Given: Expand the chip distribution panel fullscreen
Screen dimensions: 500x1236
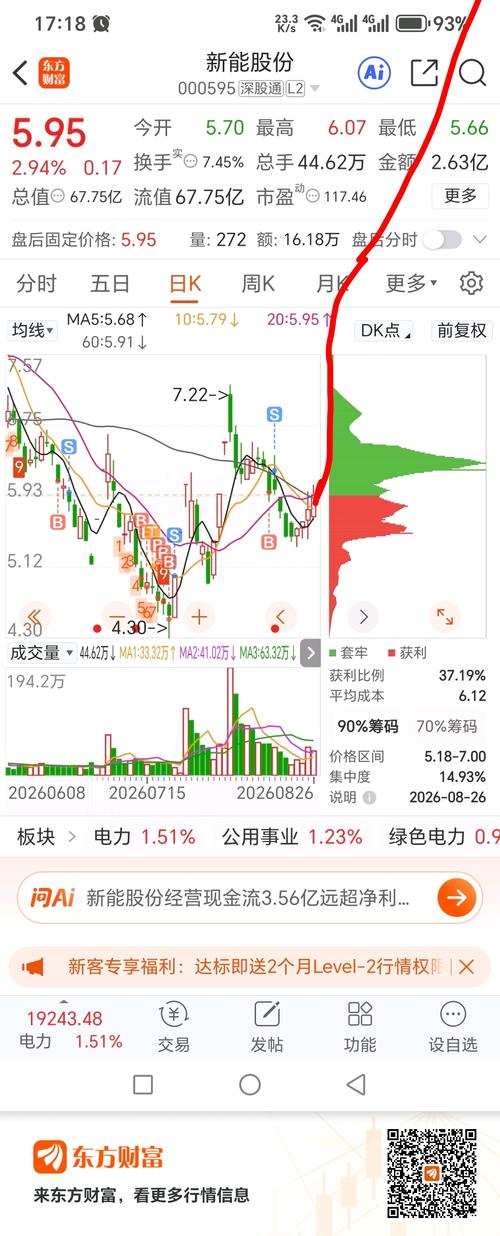Looking at the screenshot, I should pyautogui.click(x=445, y=617).
